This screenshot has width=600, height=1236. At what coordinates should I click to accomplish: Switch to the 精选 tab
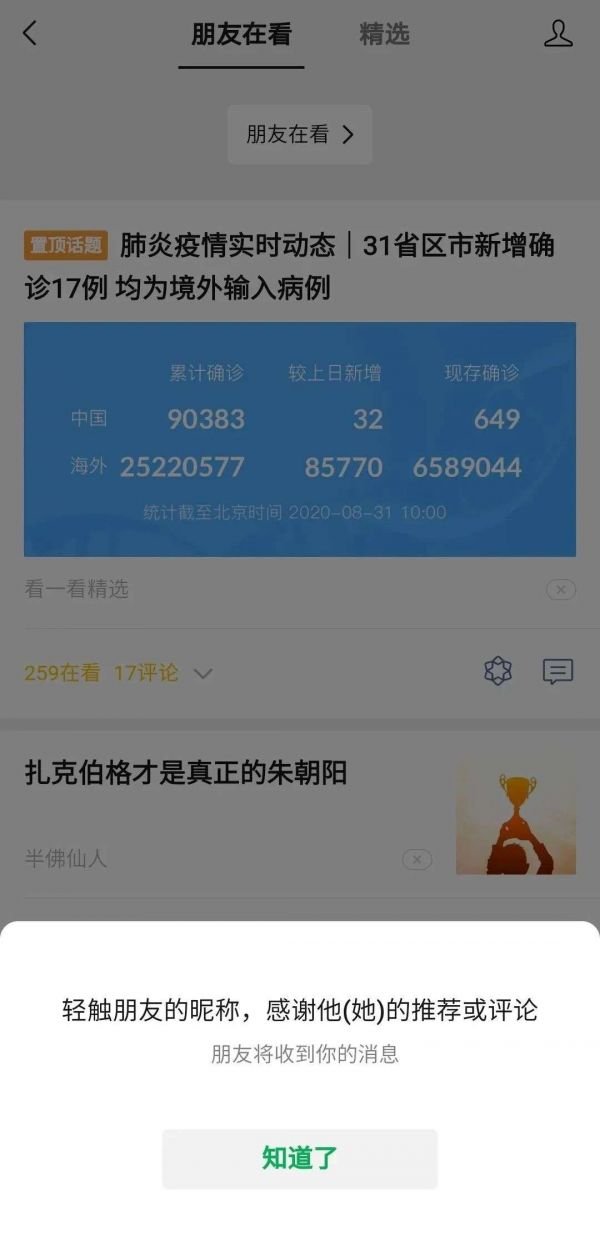coord(384,34)
